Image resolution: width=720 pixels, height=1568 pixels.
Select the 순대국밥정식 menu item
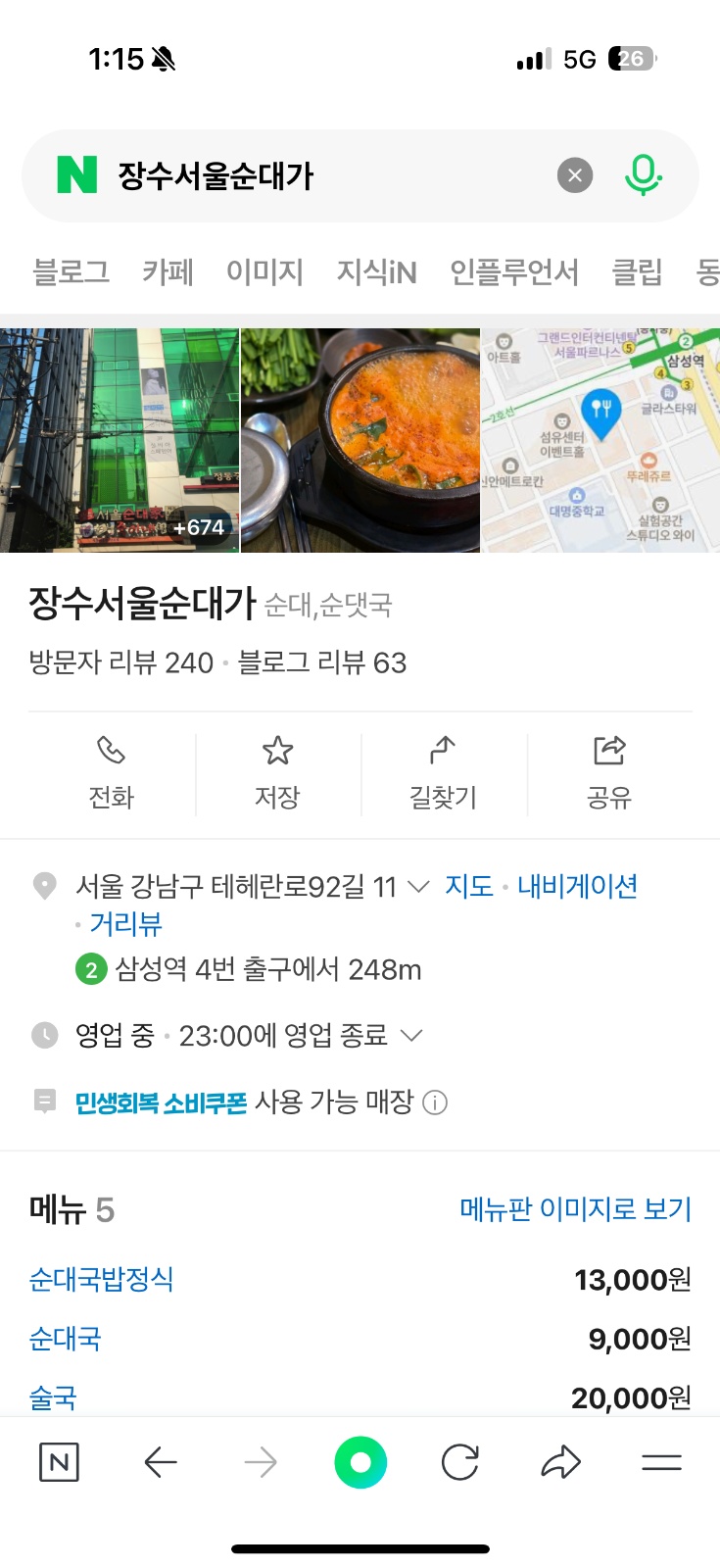(101, 1279)
